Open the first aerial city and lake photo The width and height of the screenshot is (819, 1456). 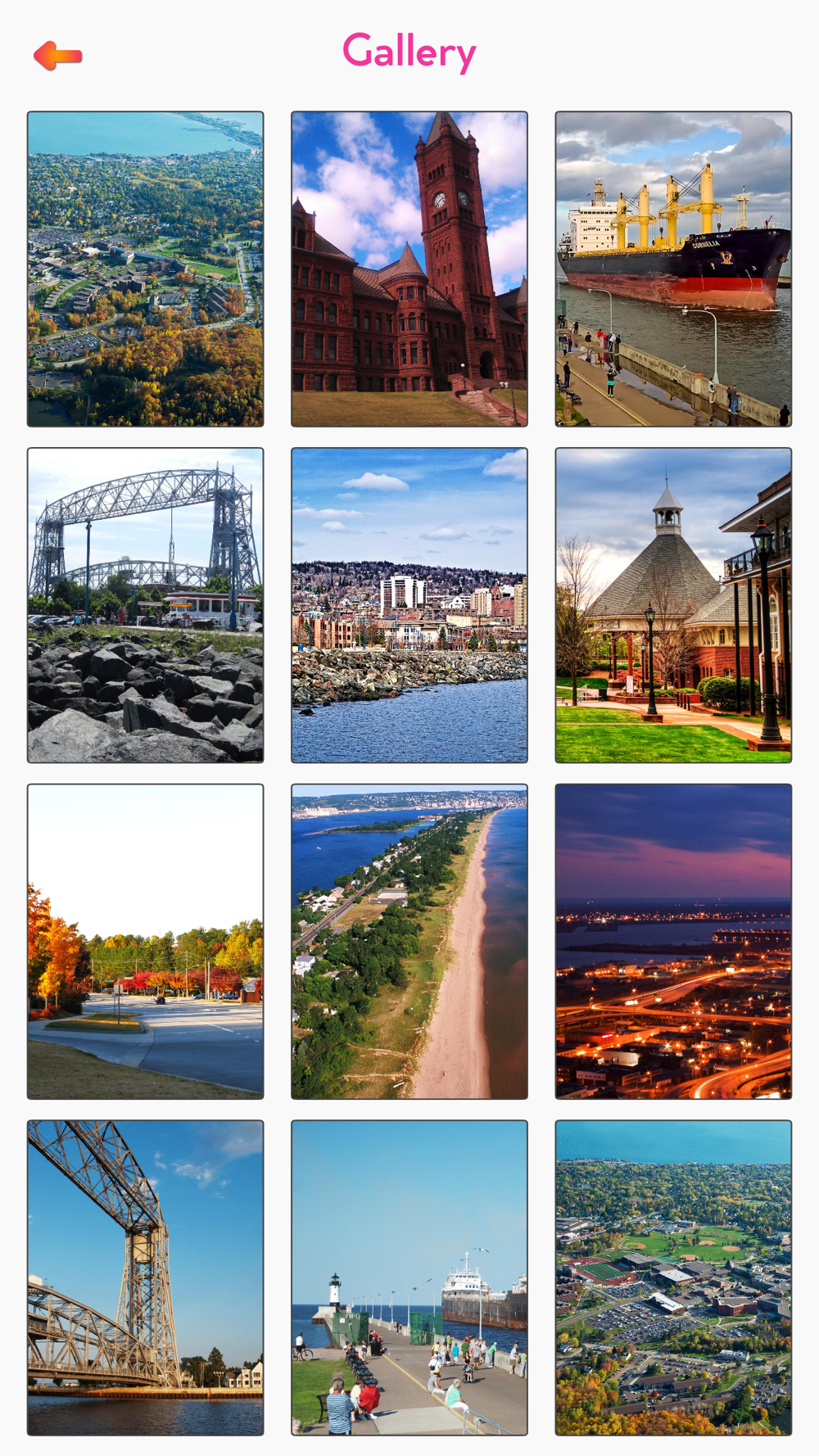(146, 269)
